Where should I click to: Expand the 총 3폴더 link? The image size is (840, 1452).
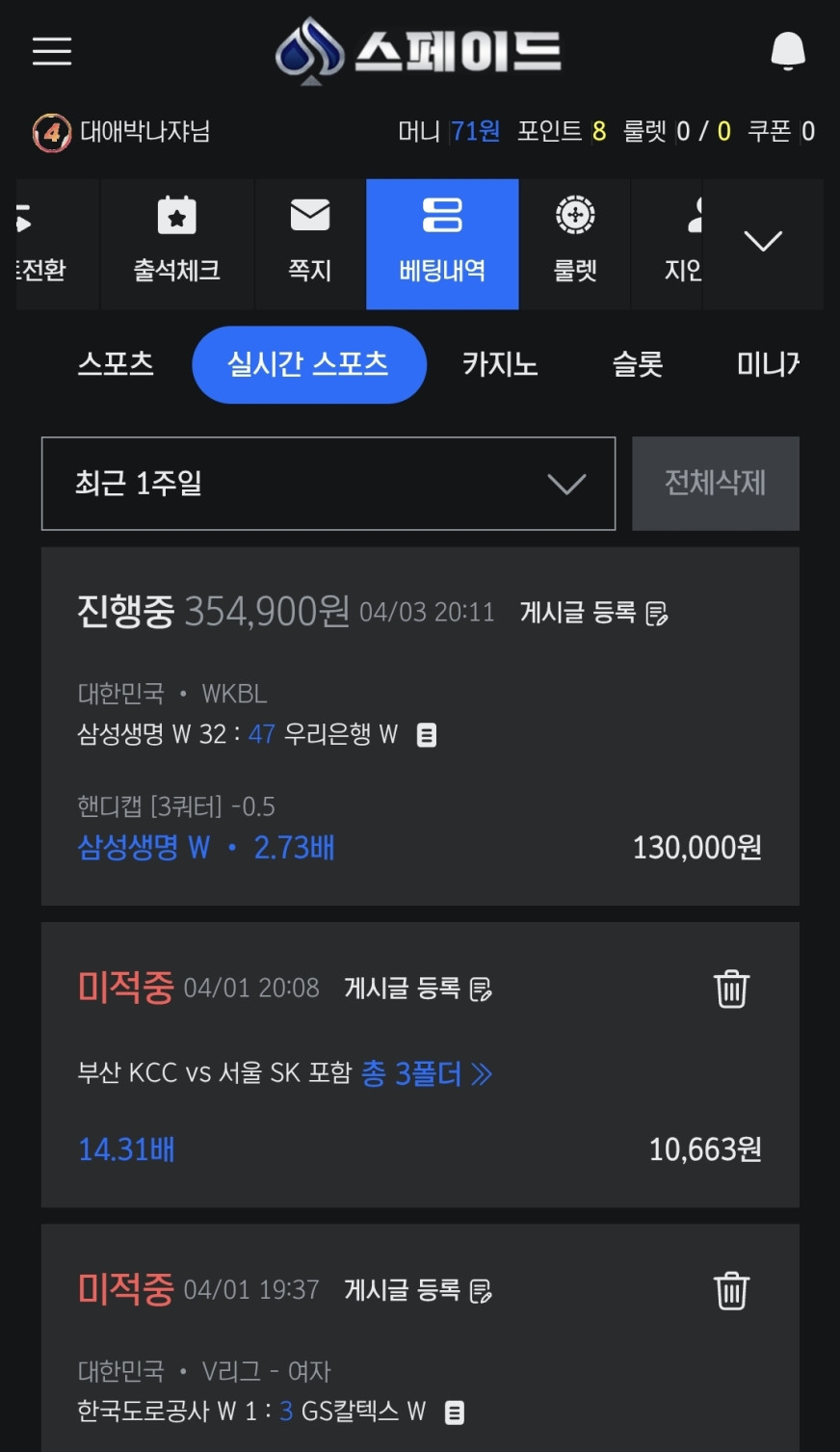coord(427,1073)
